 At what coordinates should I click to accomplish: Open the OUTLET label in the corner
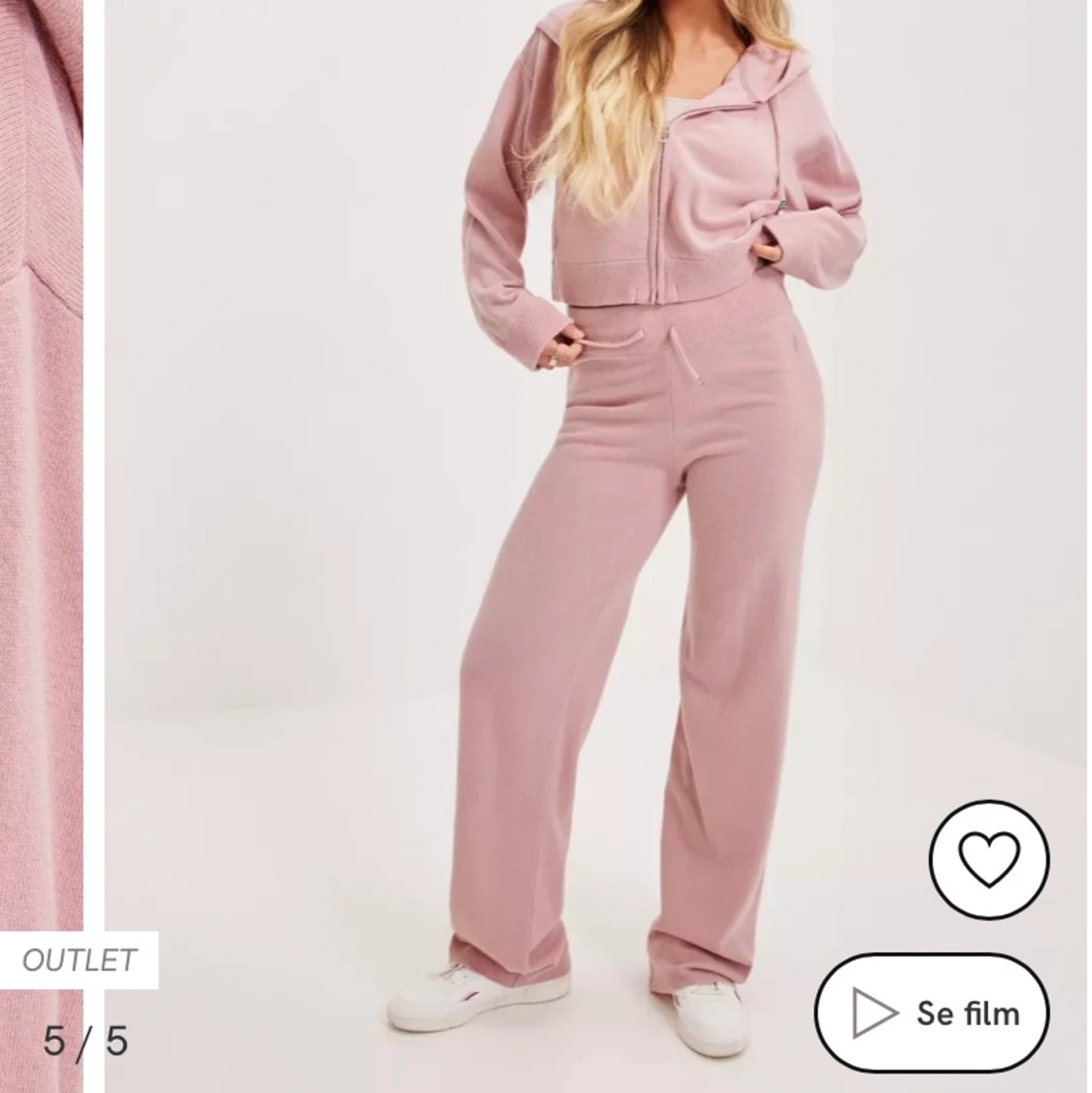tap(80, 959)
